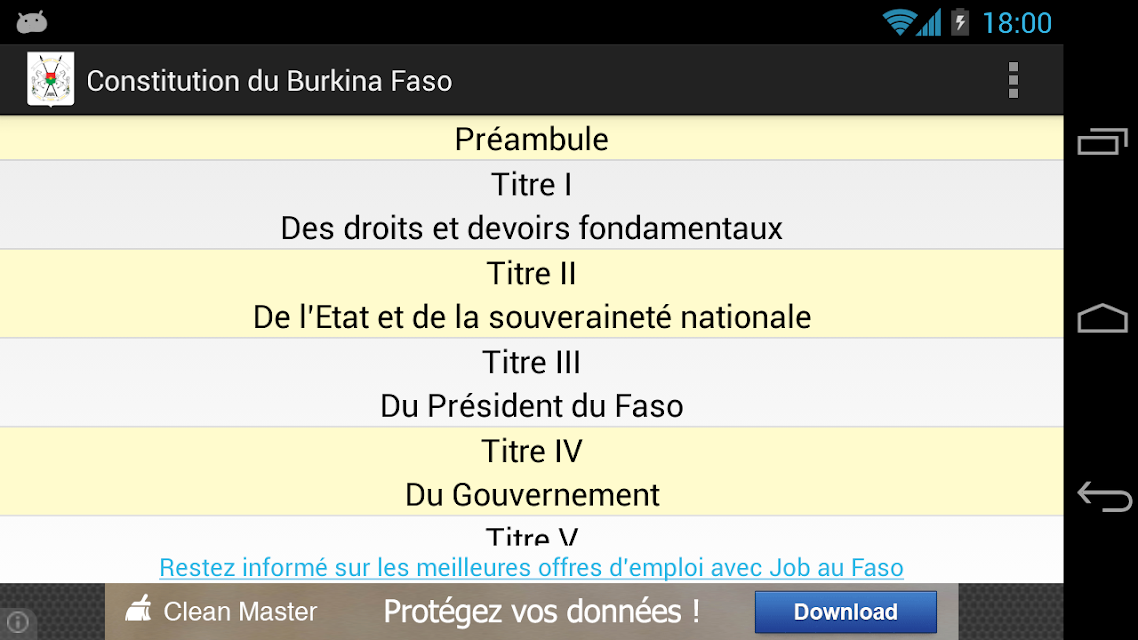The width and height of the screenshot is (1138, 640).
Task: Open the Titre V row
Action: coord(531,533)
